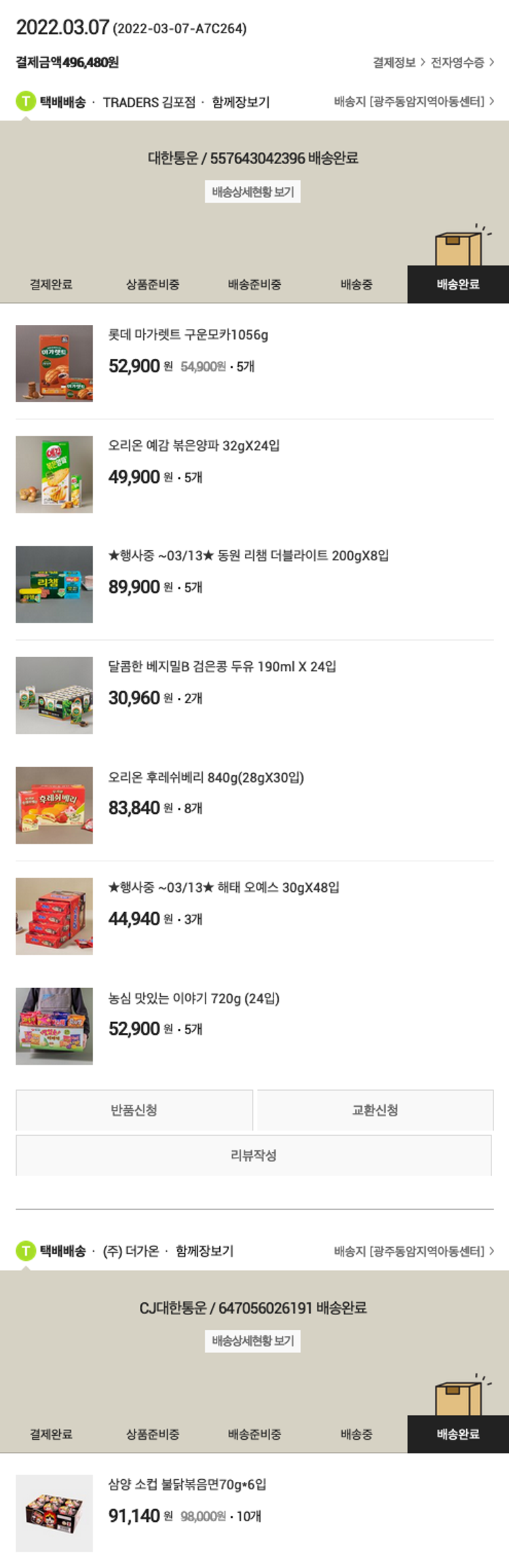Open delivery address for (주) 더가온 order
This screenshot has height=1568, width=509.
point(413,1251)
